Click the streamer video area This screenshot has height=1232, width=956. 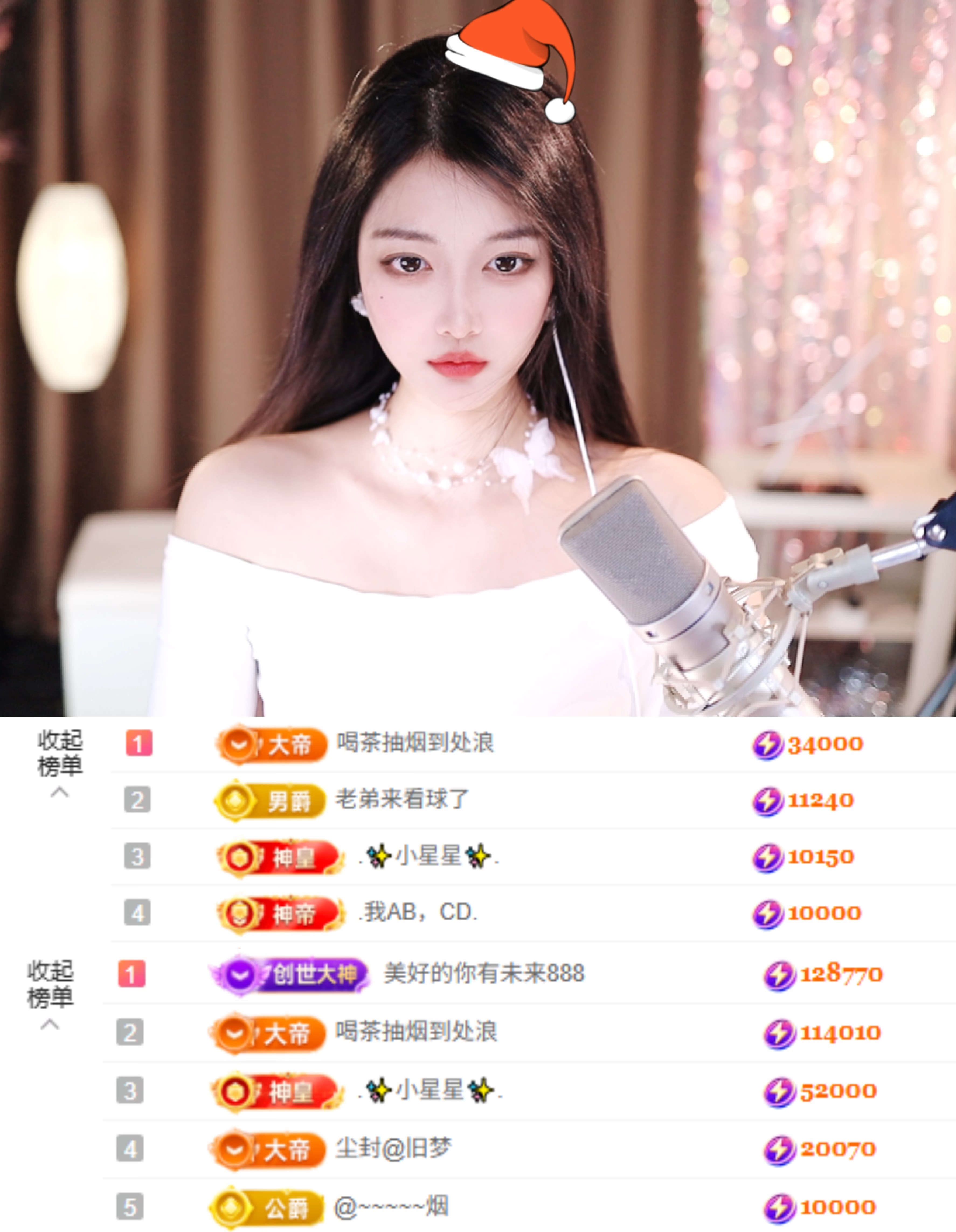point(478,361)
